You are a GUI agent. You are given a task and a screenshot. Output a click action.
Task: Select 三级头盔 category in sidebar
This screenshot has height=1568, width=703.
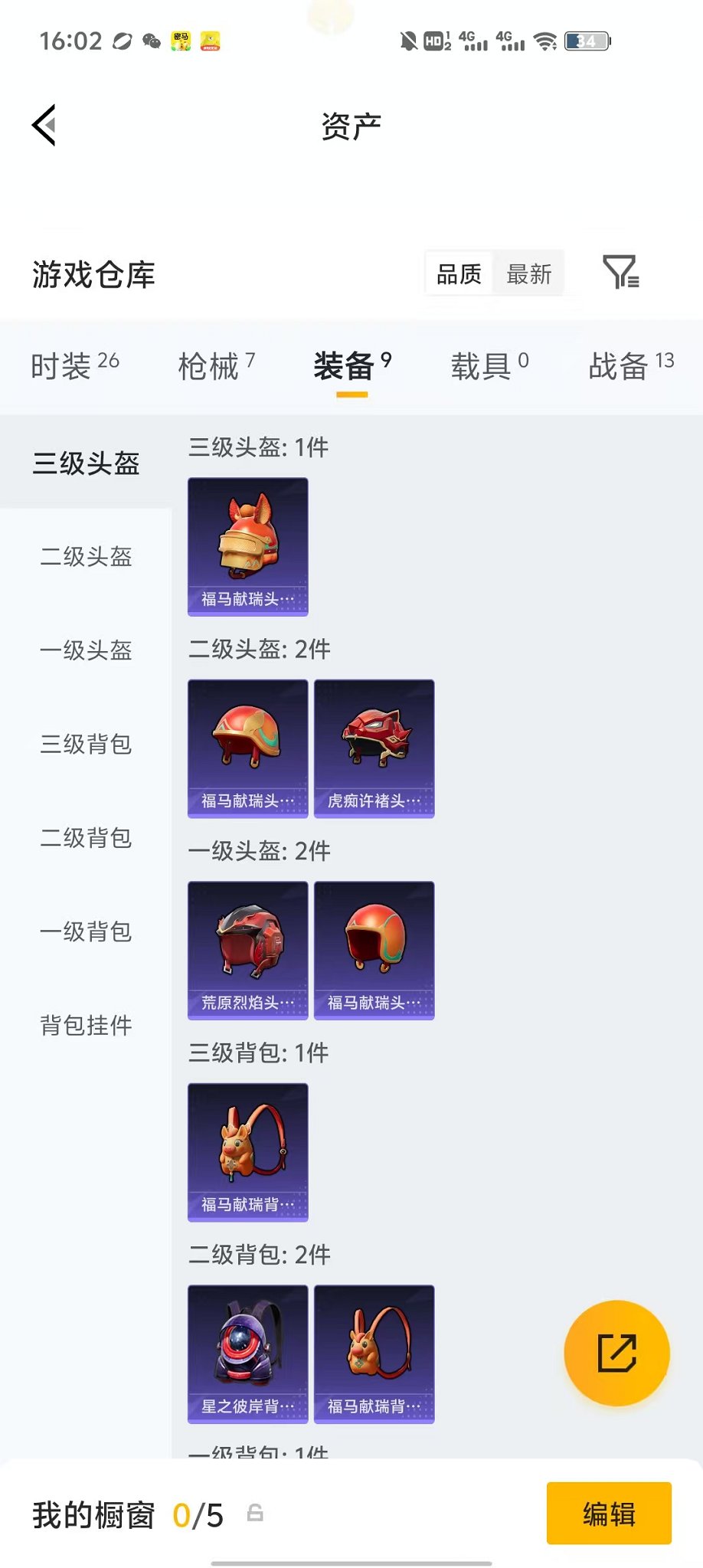click(x=86, y=463)
